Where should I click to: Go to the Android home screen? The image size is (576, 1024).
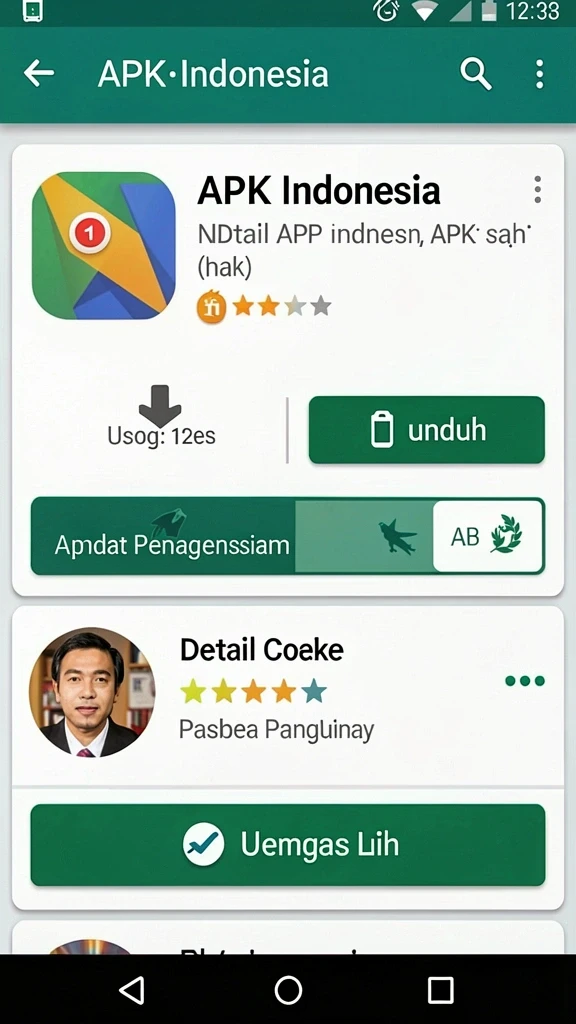pyautogui.click(x=288, y=990)
